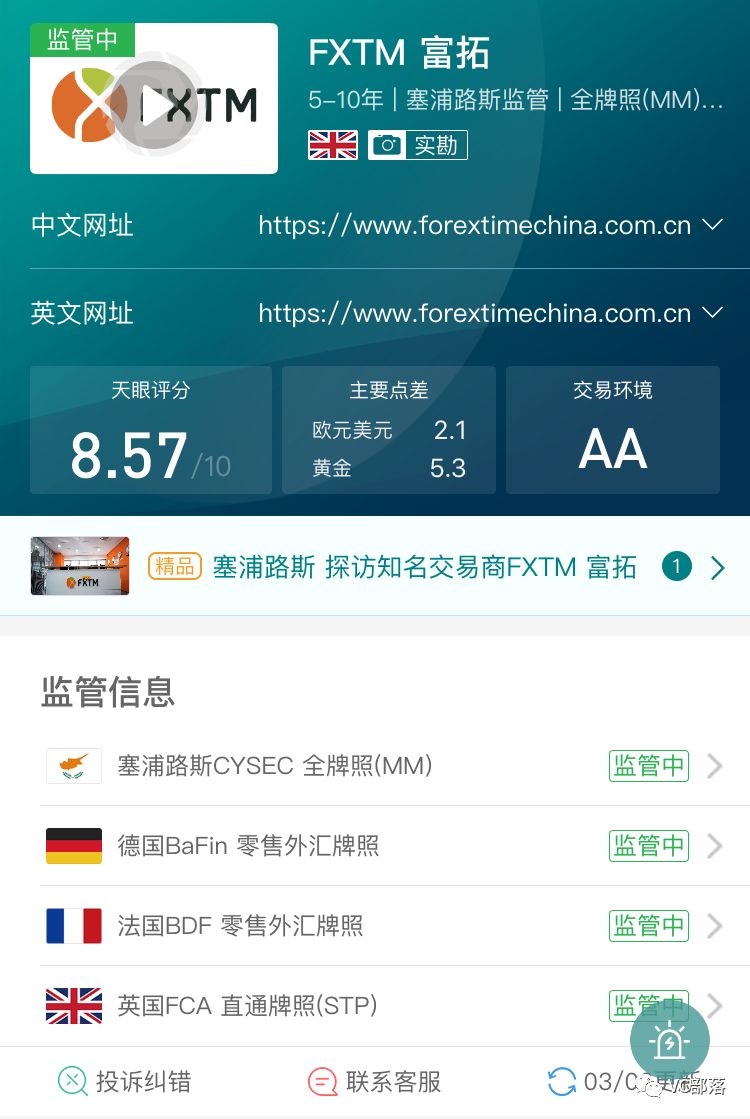Screen dimensions: 750x1119
Task: Expand the 英文网址 dropdown
Action: [x=712, y=313]
